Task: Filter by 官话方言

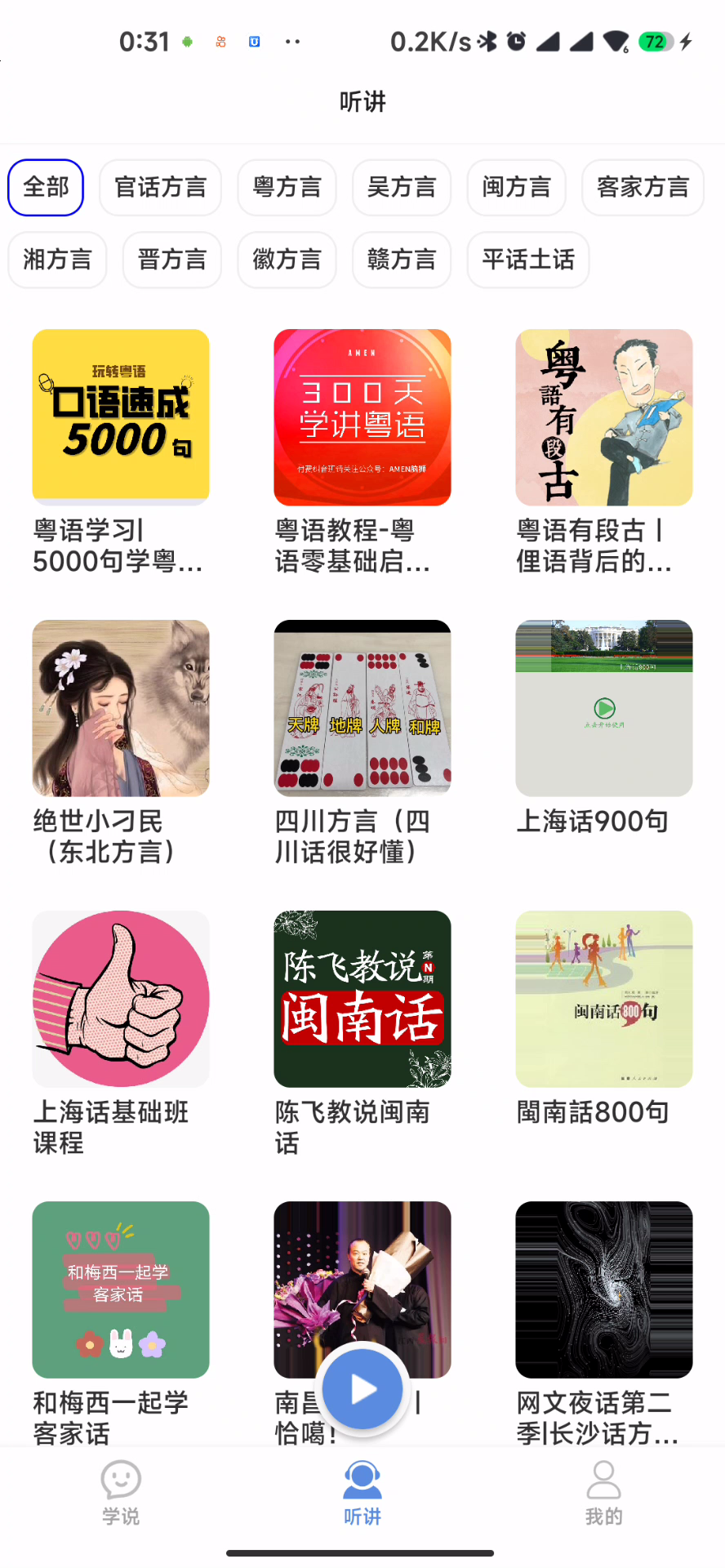Action: (x=160, y=188)
